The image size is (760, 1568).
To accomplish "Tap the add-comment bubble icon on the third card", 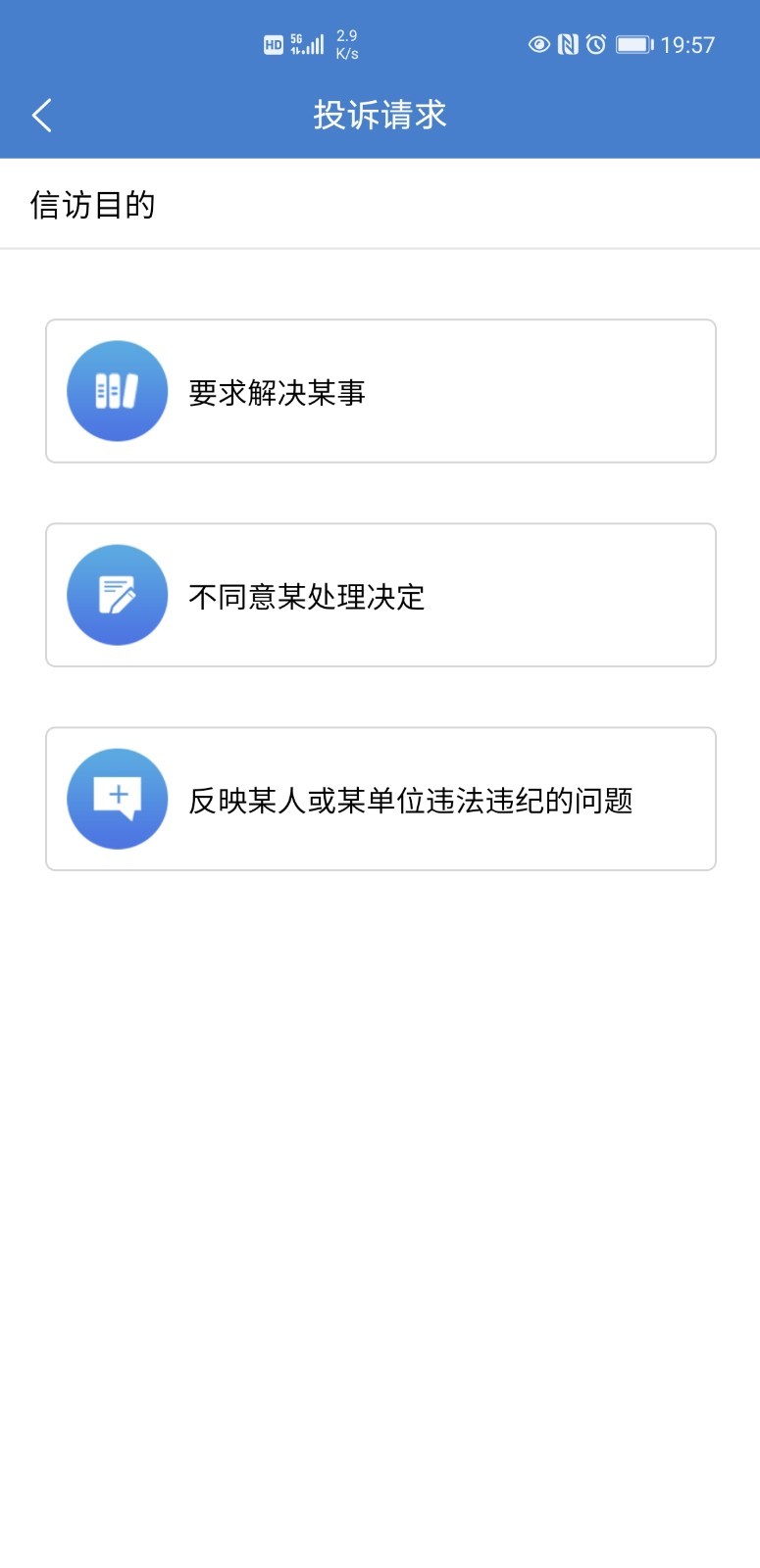I will (117, 799).
